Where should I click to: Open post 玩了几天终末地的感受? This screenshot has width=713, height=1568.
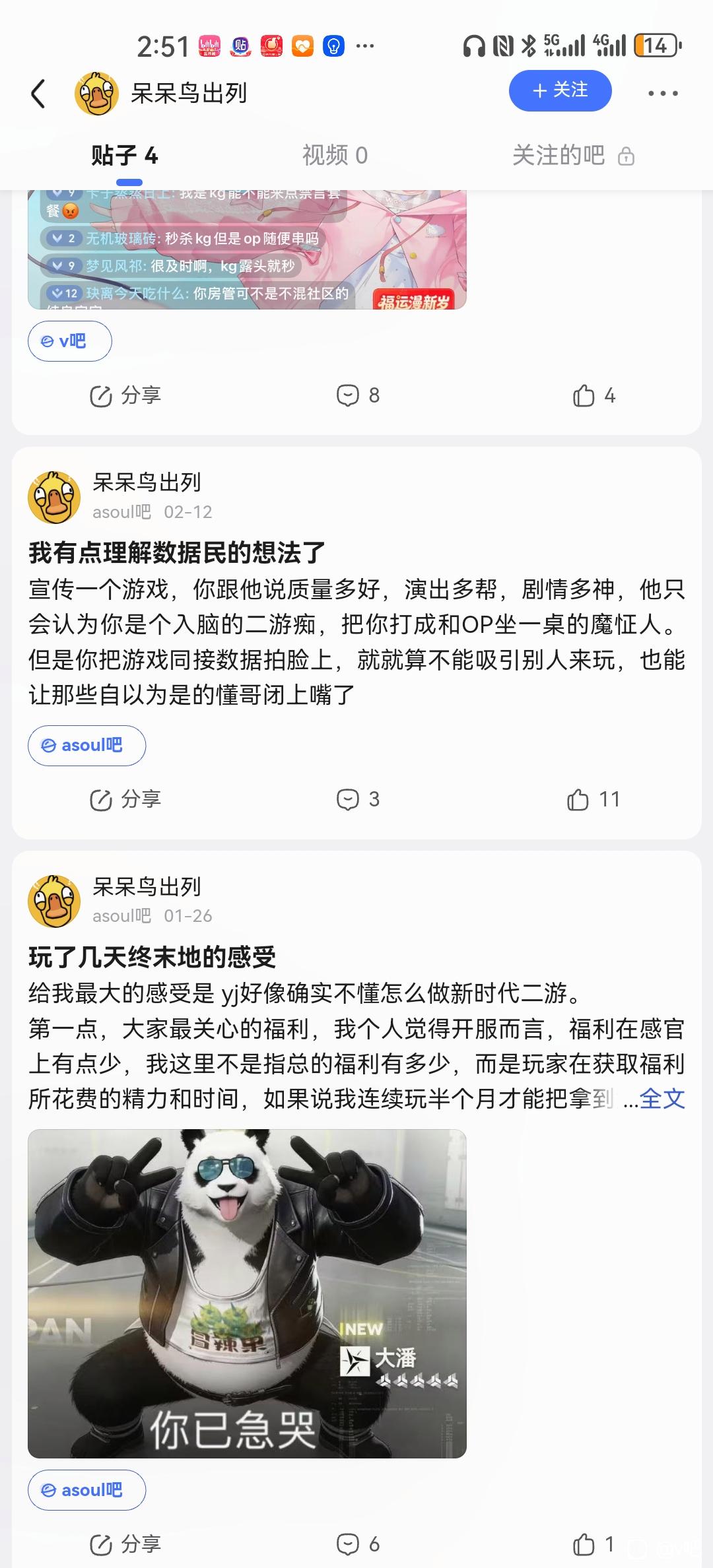tap(152, 957)
